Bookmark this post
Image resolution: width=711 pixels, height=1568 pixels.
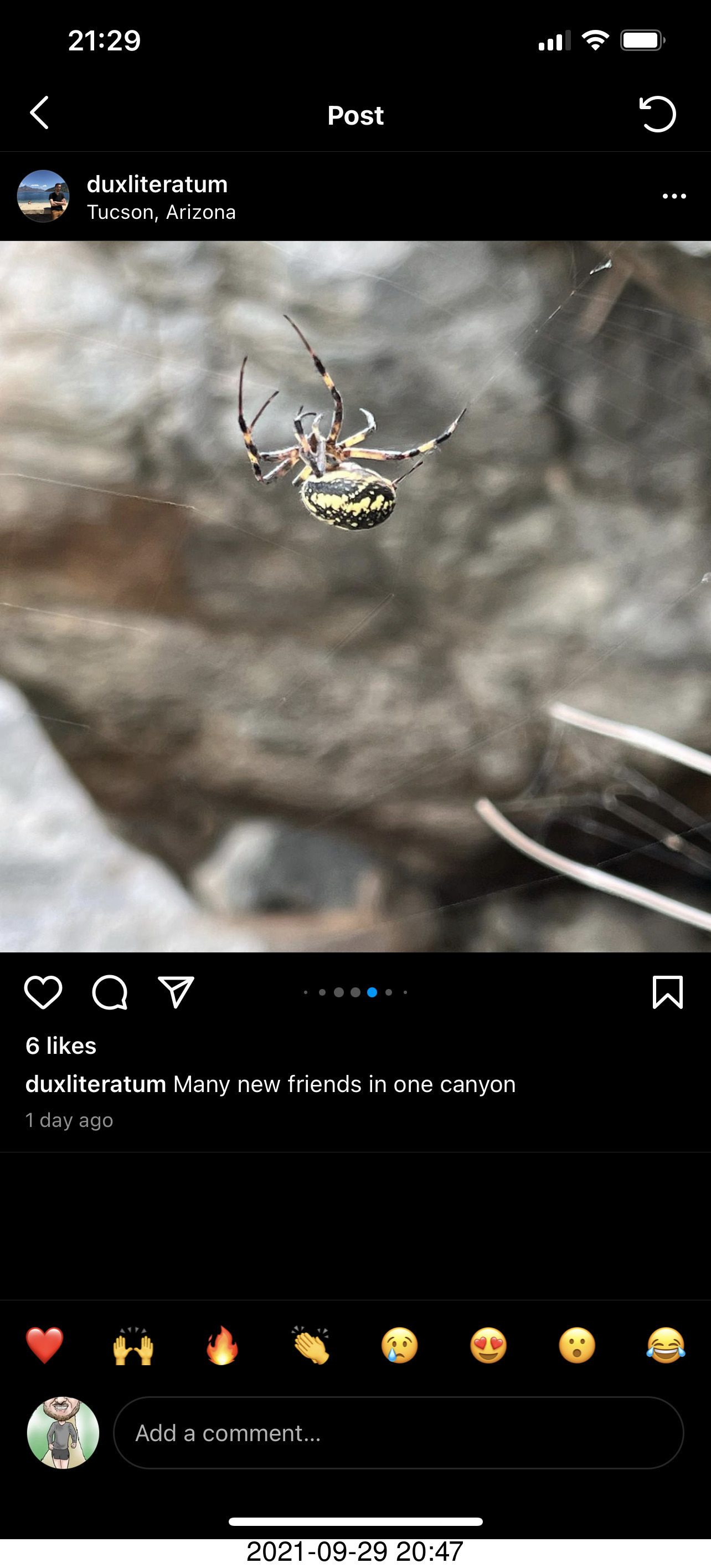pyautogui.click(x=667, y=992)
